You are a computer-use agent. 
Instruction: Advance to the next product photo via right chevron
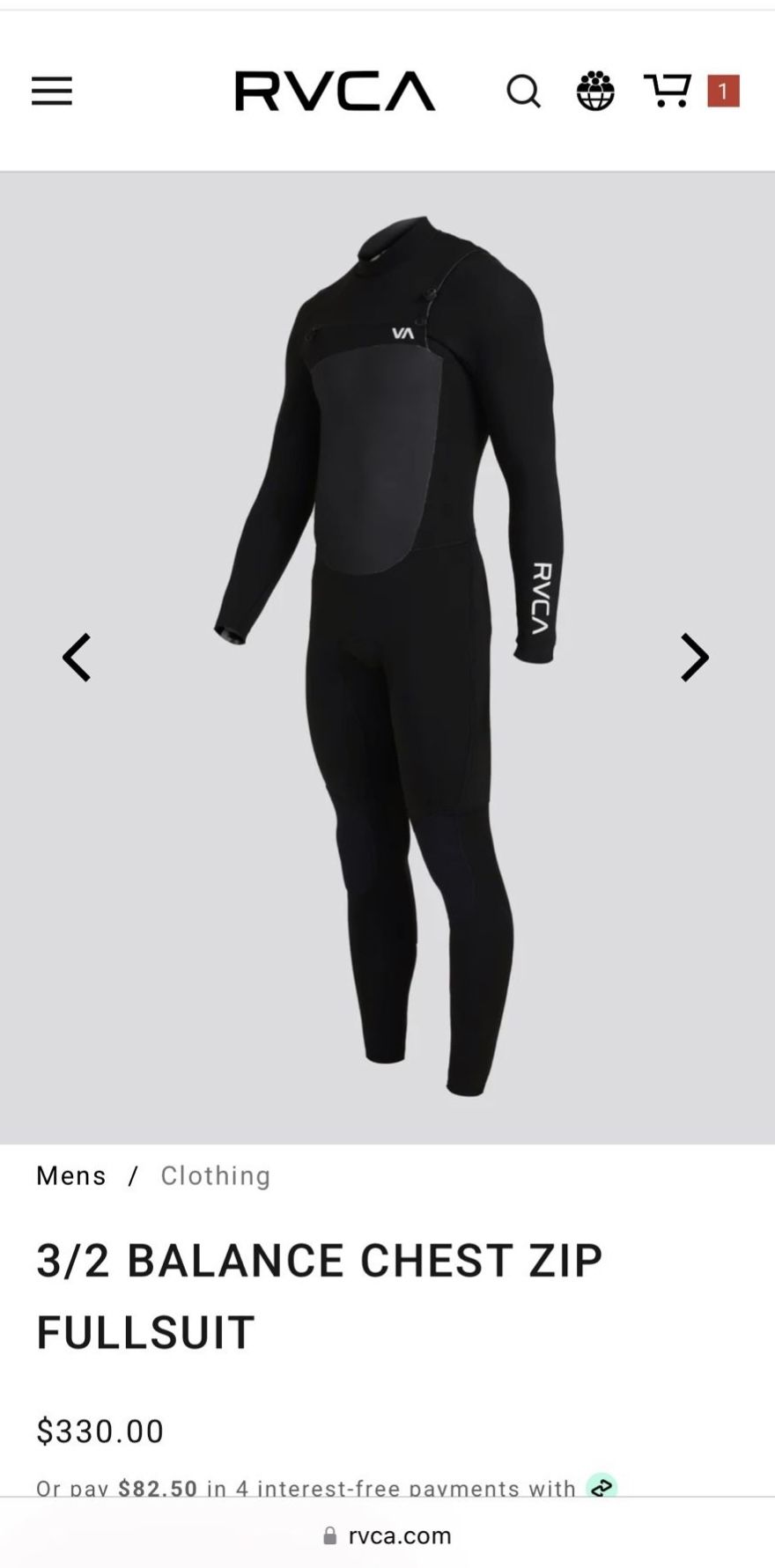(695, 657)
